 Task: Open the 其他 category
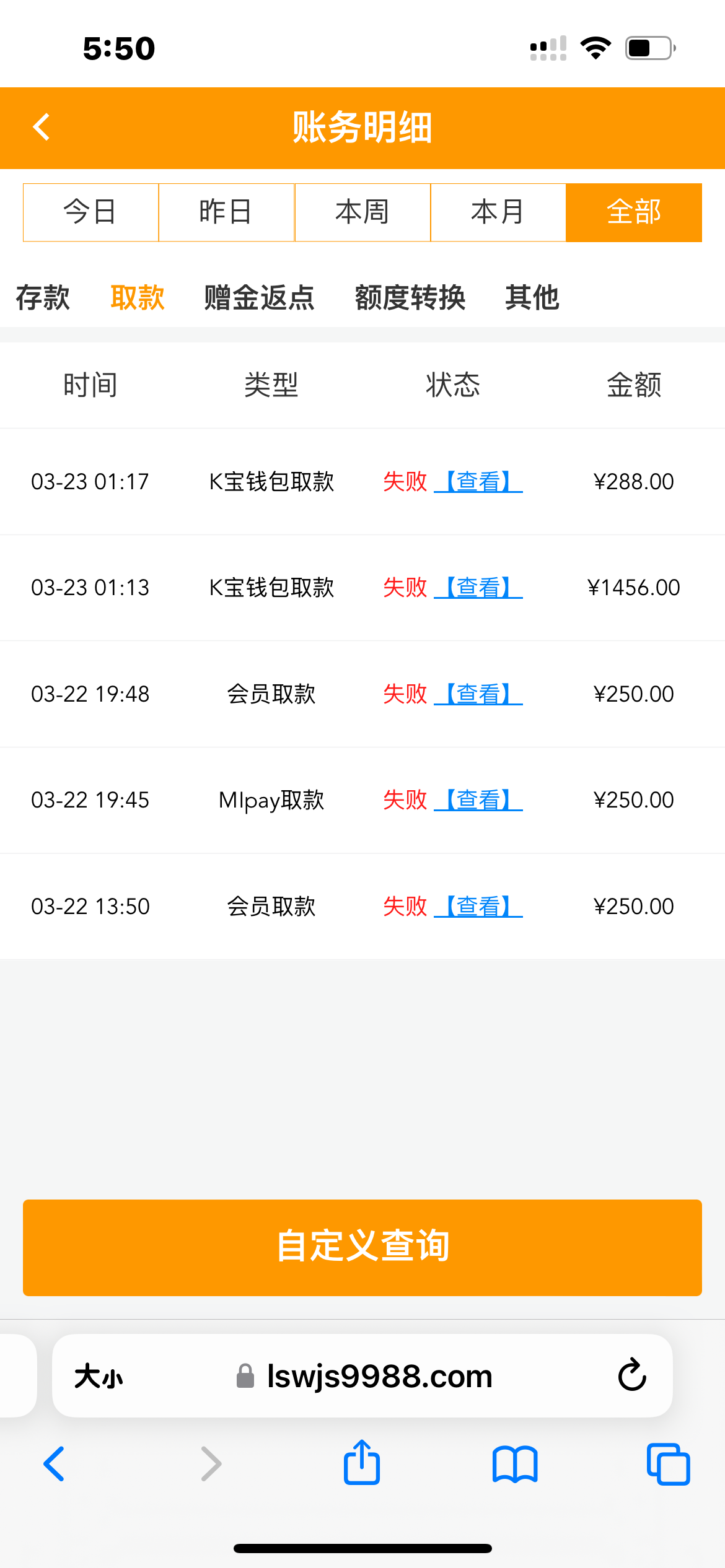coord(533,298)
